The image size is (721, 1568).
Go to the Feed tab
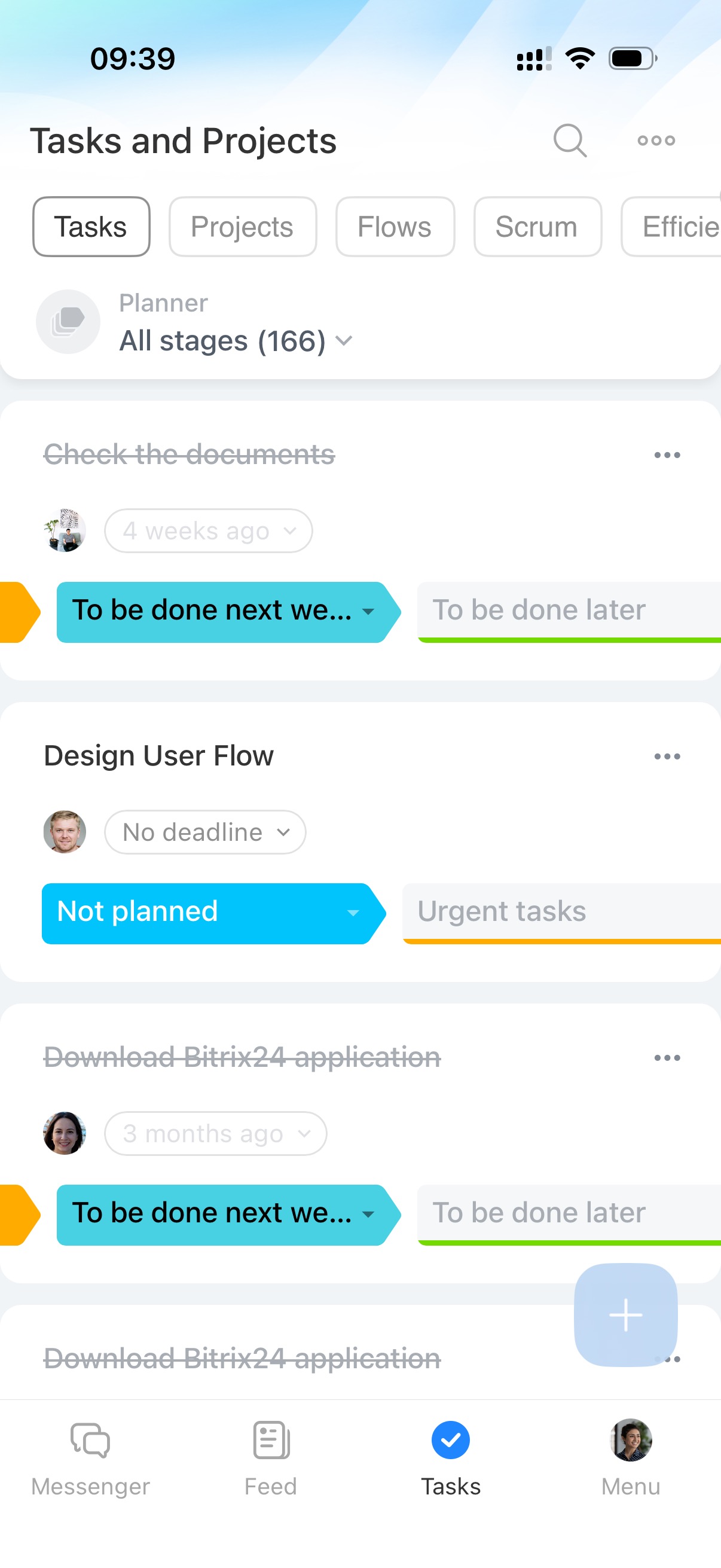(x=271, y=1457)
